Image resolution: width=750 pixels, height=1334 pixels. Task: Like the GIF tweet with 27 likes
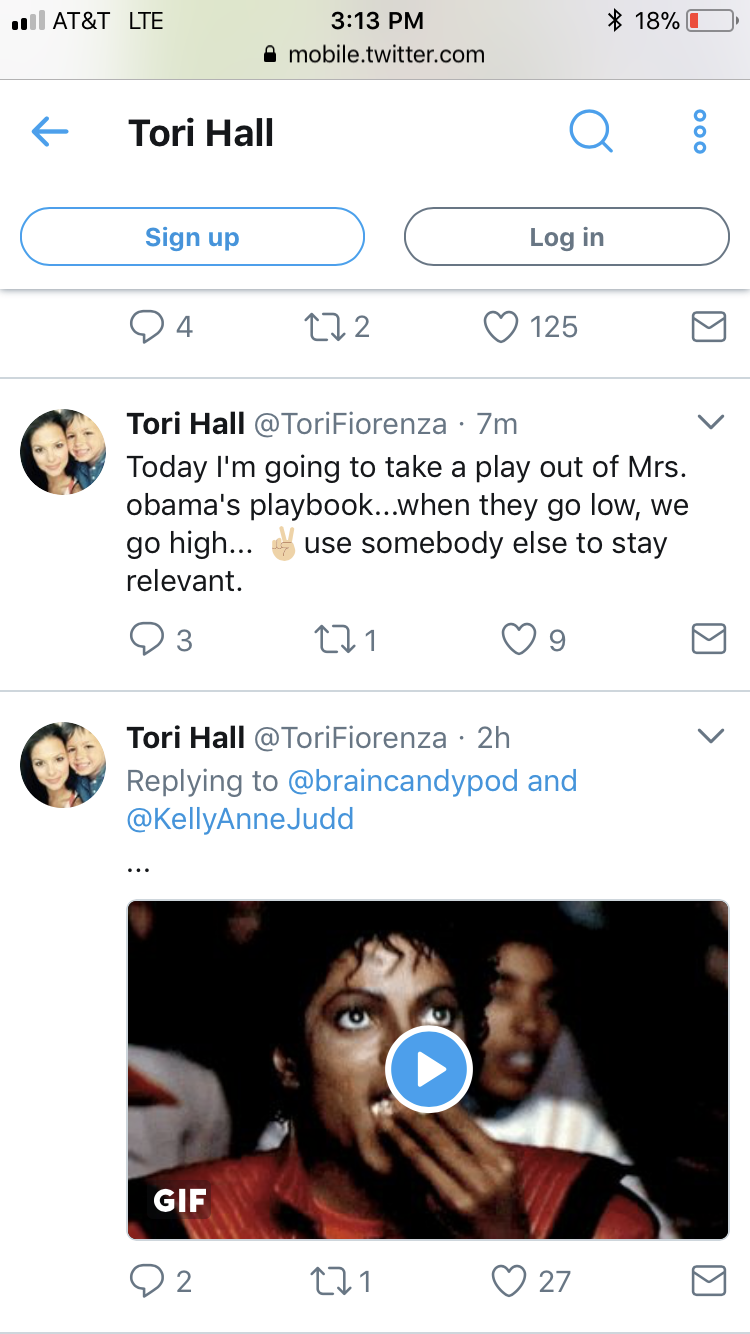point(509,1280)
